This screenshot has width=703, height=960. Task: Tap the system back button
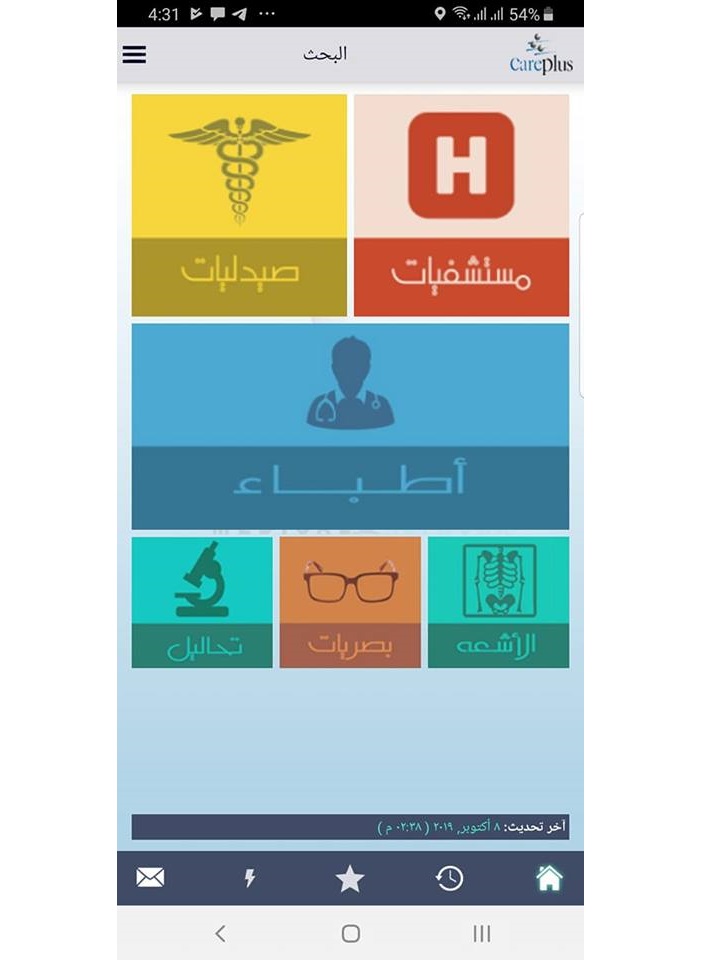point(220,933)
